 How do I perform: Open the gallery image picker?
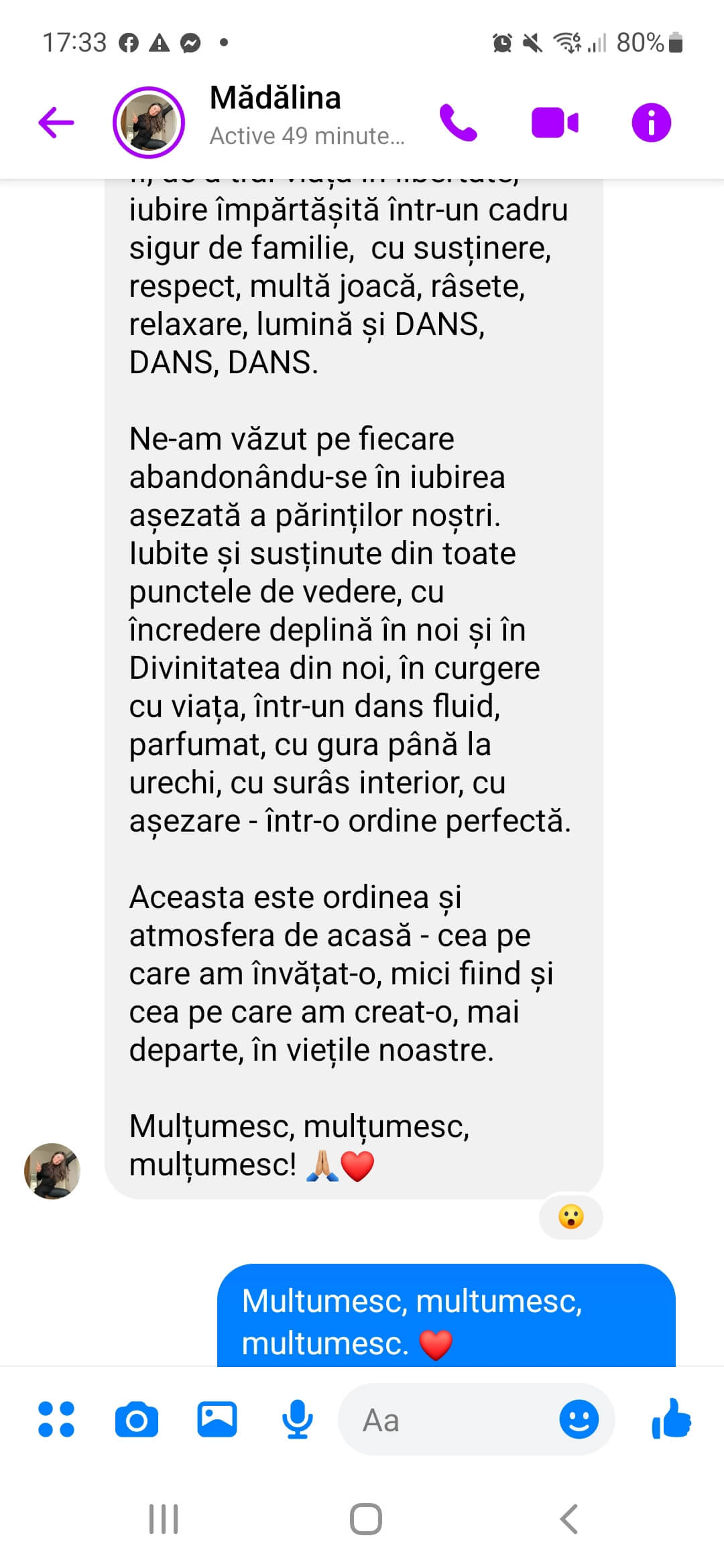coord(217,1419)
